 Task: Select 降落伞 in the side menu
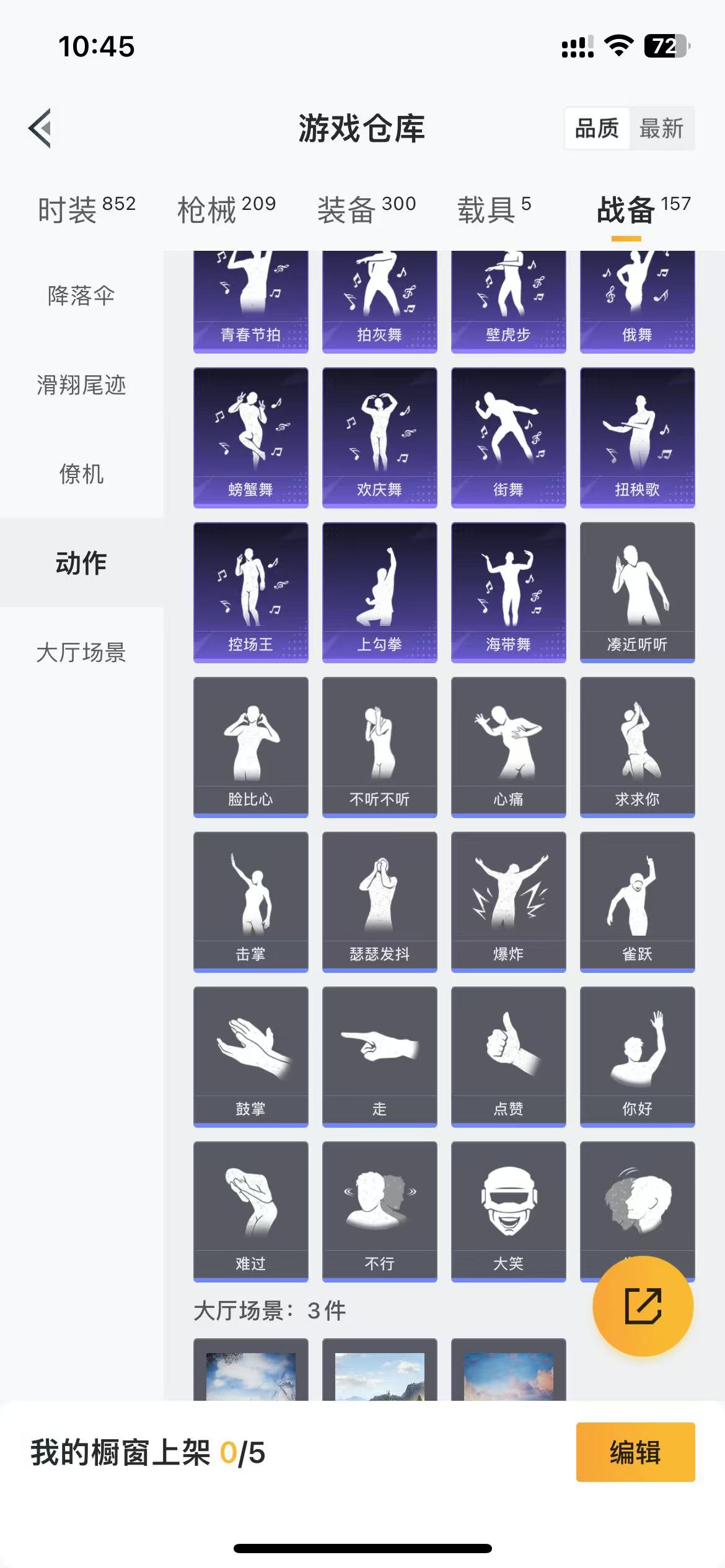click(81, 295)
